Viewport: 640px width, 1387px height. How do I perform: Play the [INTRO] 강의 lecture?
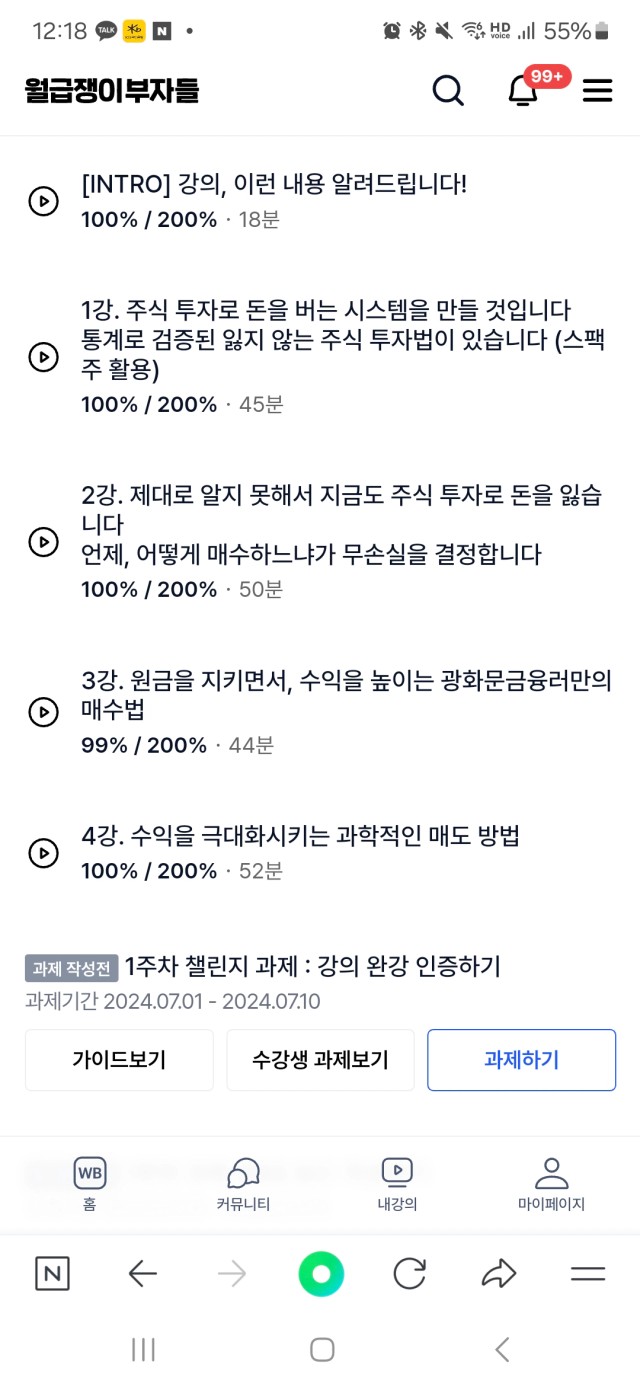43,201
